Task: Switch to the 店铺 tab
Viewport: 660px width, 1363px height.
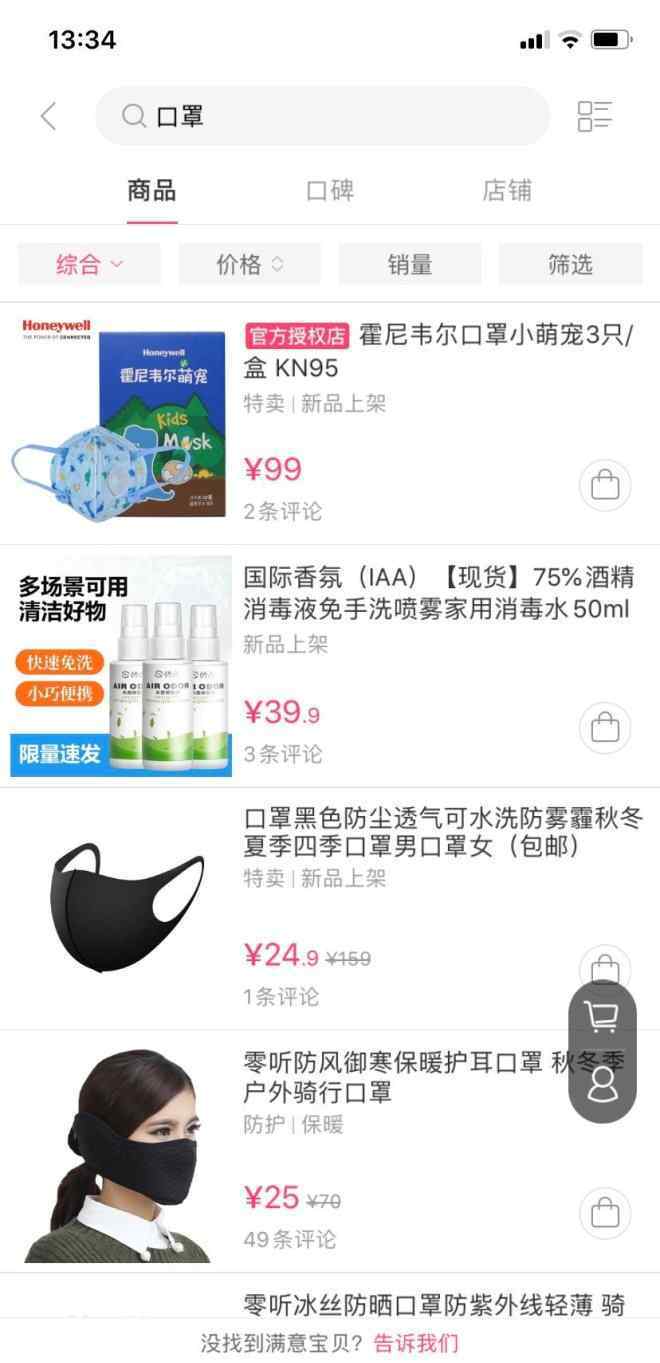Action: pos(507,190)
